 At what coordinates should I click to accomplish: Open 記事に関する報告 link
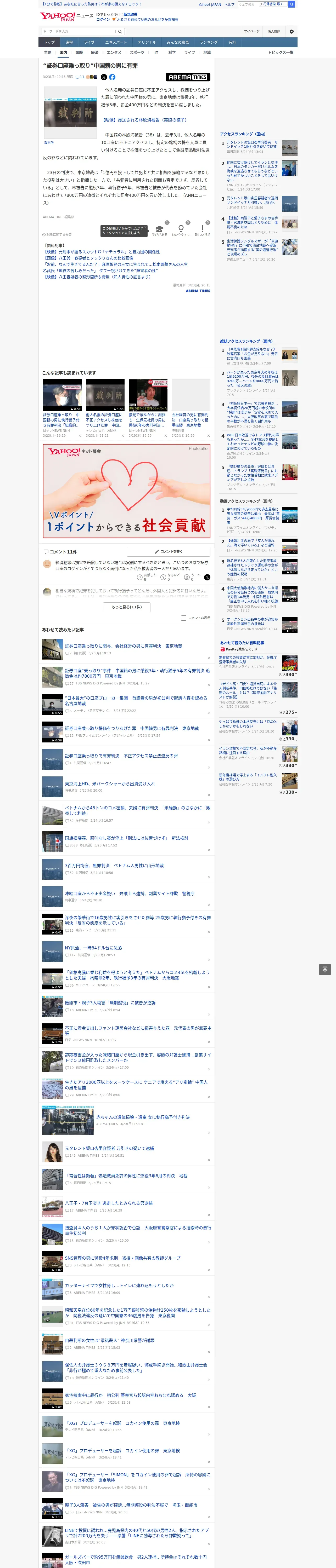(57, 234)
